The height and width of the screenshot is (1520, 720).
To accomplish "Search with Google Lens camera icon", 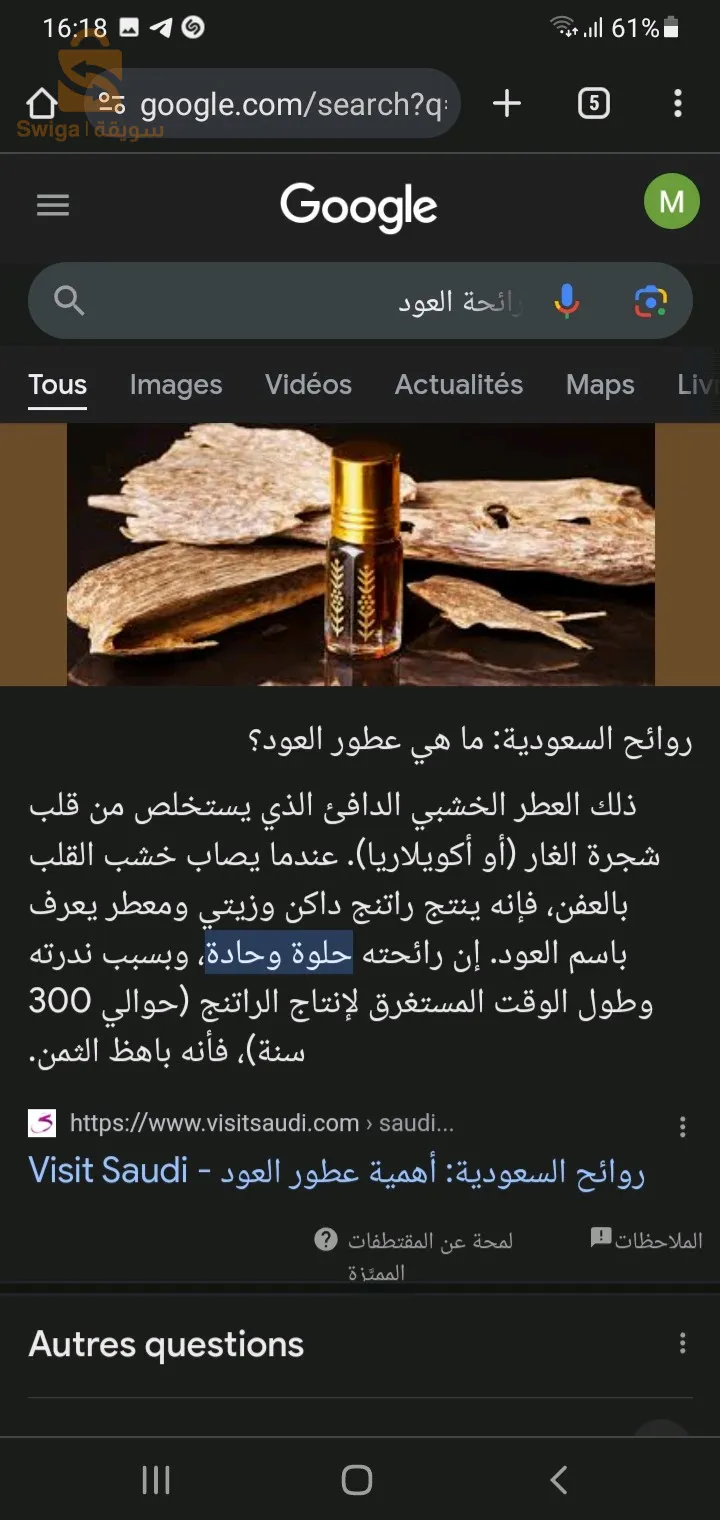I will pyautogui.click(x=650, y=301).
